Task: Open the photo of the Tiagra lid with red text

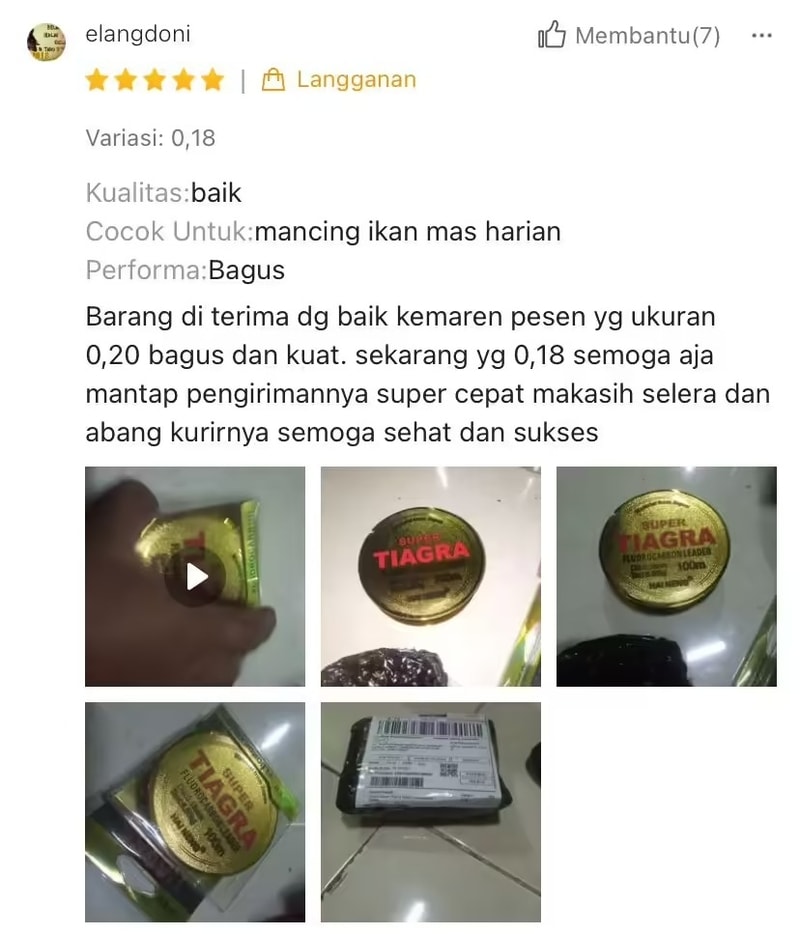Action: coord(430,576)
